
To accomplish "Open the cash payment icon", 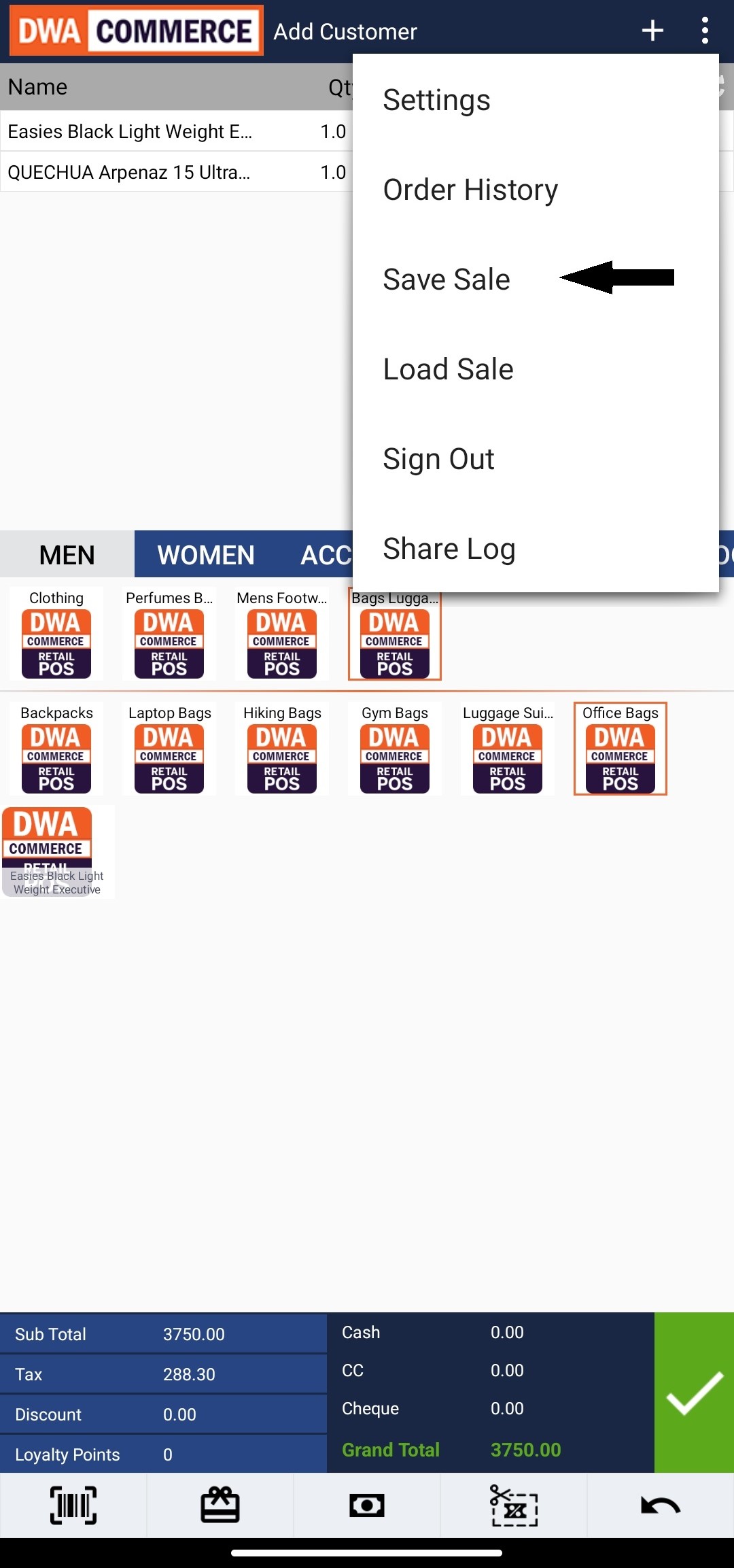I will [x=367, y=1505].
